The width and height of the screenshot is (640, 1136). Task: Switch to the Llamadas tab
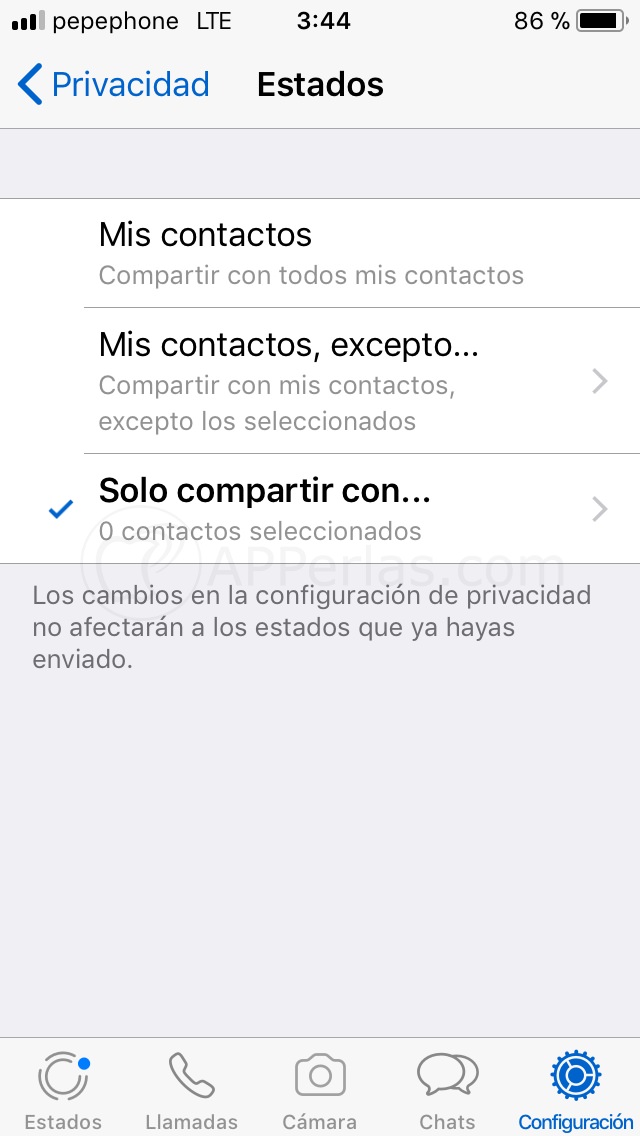[x=191, y=1089]
